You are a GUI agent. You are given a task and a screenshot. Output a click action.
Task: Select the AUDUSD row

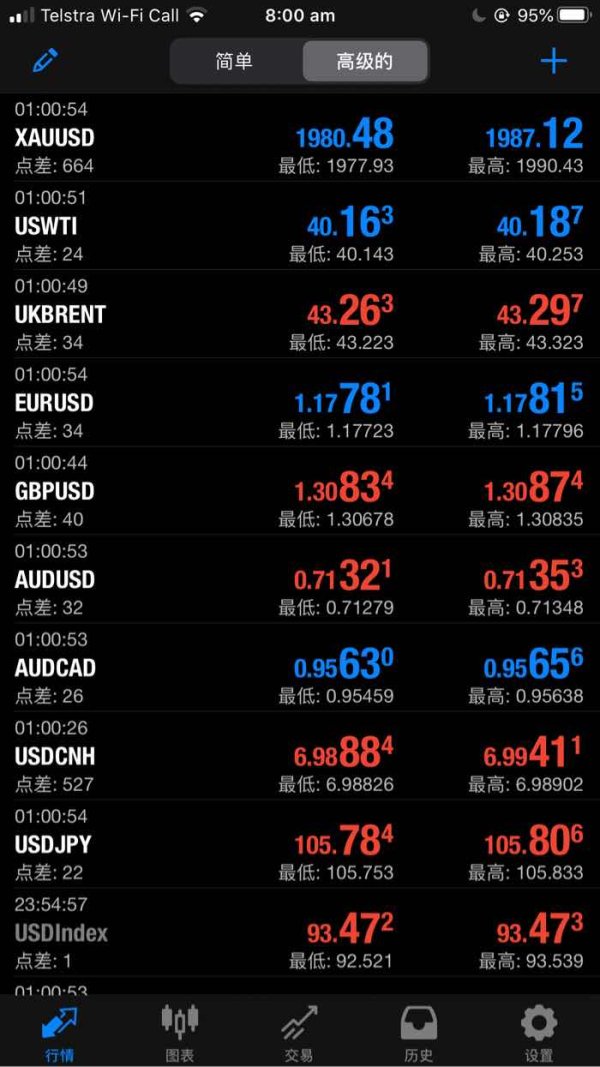300,579
